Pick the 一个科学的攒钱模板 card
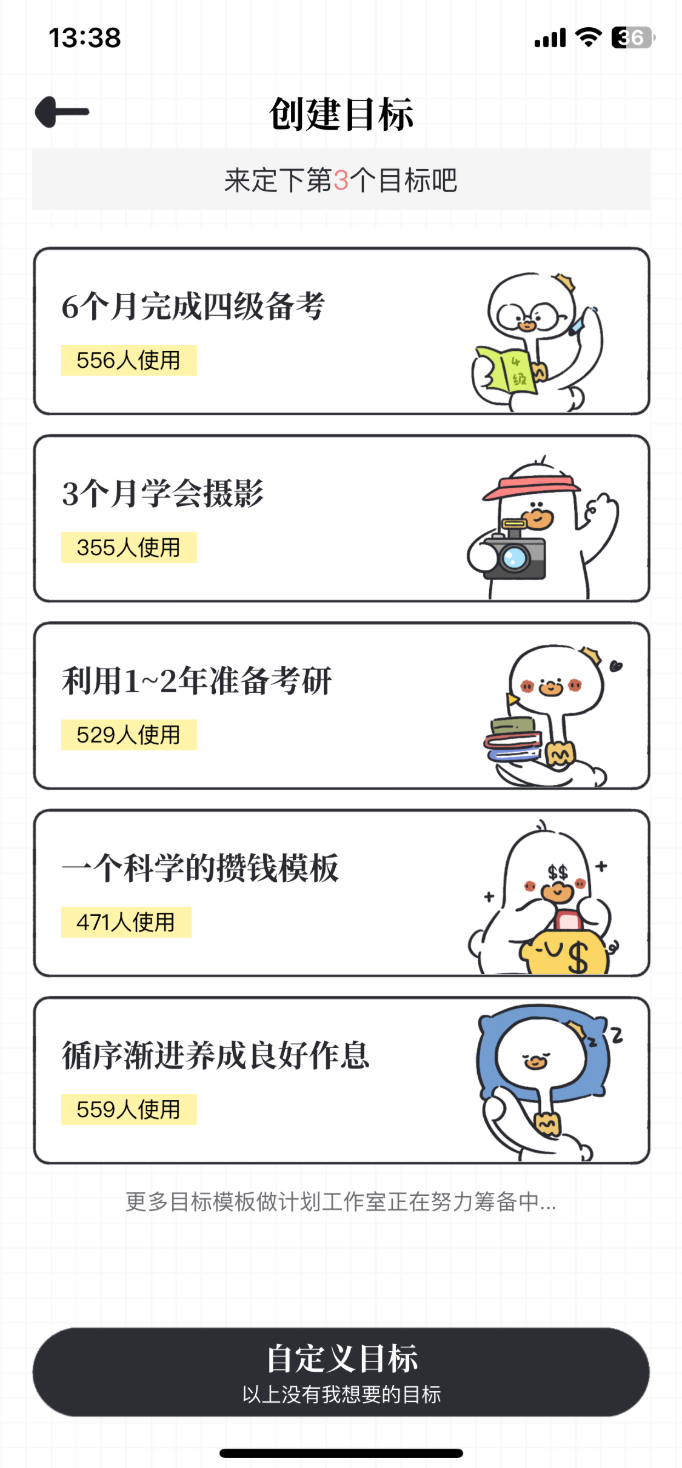Screen dimensions: 682x1468 (x=341, y=892)
